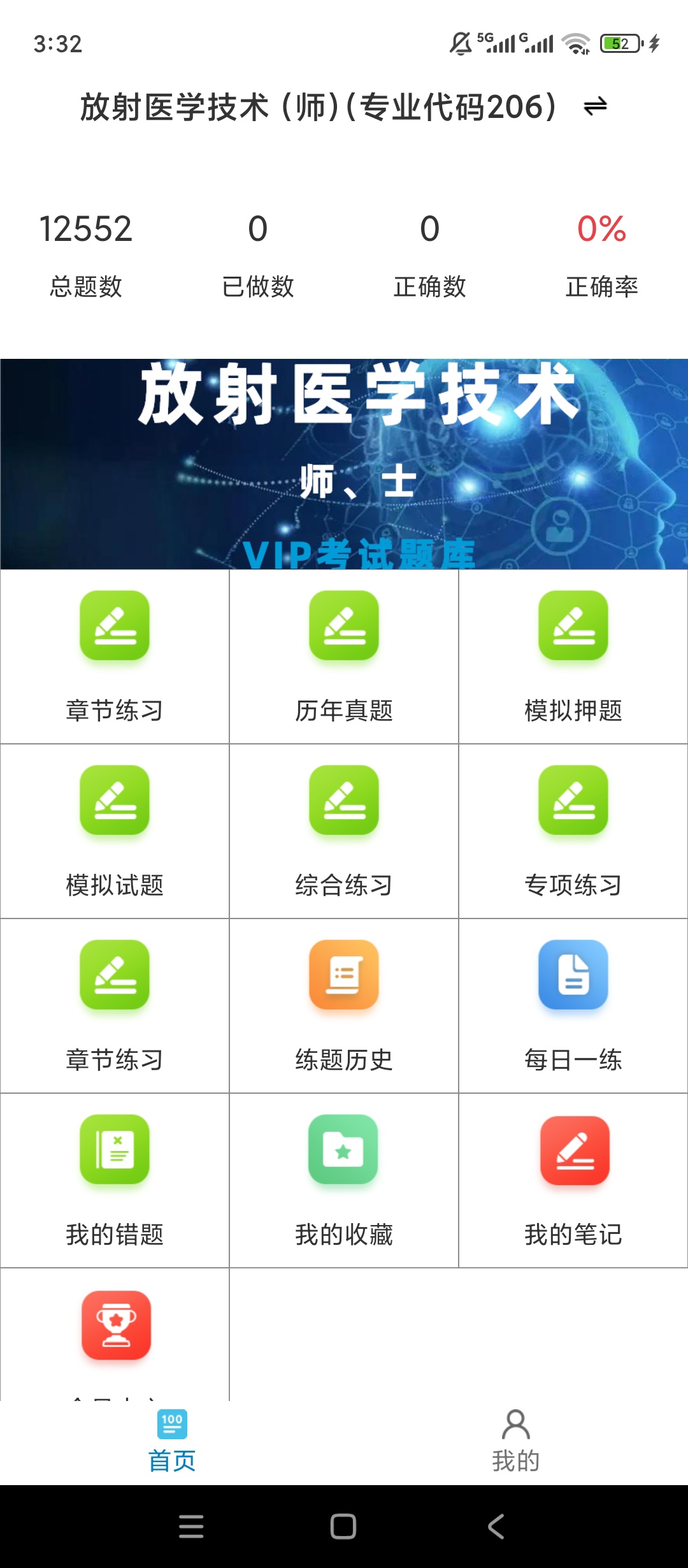688x1568 pixels.
Task: Open the 放射医学技术 VIP考试题库 banner
Action: click(x=344, y=464)
